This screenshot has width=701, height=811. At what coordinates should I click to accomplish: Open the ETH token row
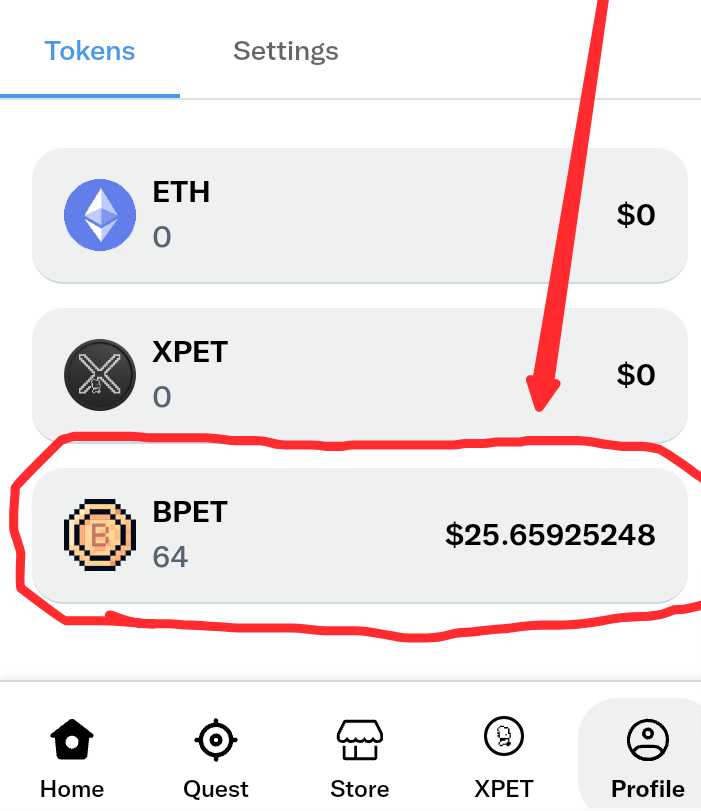pyautogui.click(x=359, y=215)
